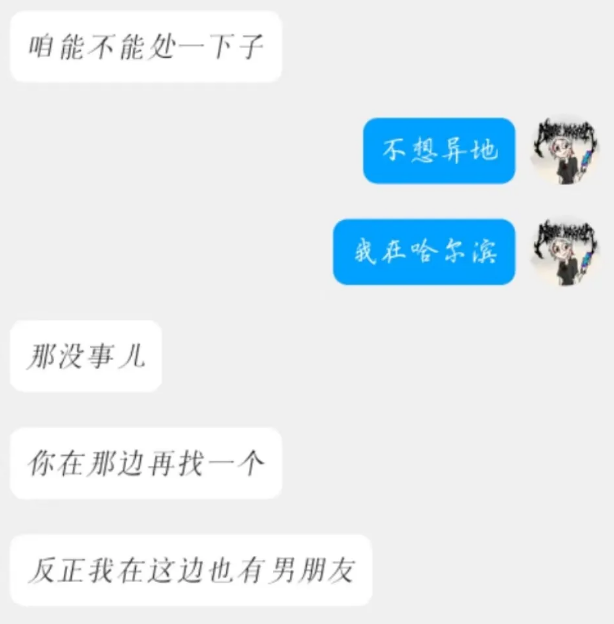Image resolution: width=614 pixels, height=624 pixels.
Task: Open the sender's avatar beside 不想异地
Action: (565, 151)
